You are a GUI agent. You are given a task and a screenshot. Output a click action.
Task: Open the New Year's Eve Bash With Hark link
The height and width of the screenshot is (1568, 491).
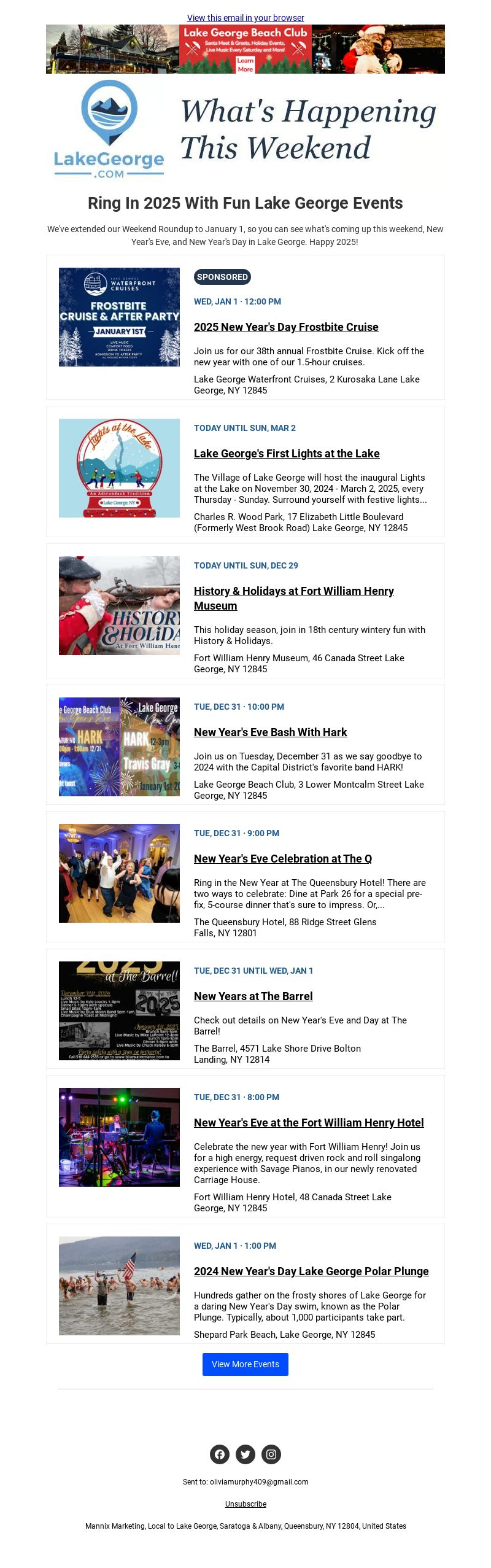(x=270, y=732)
